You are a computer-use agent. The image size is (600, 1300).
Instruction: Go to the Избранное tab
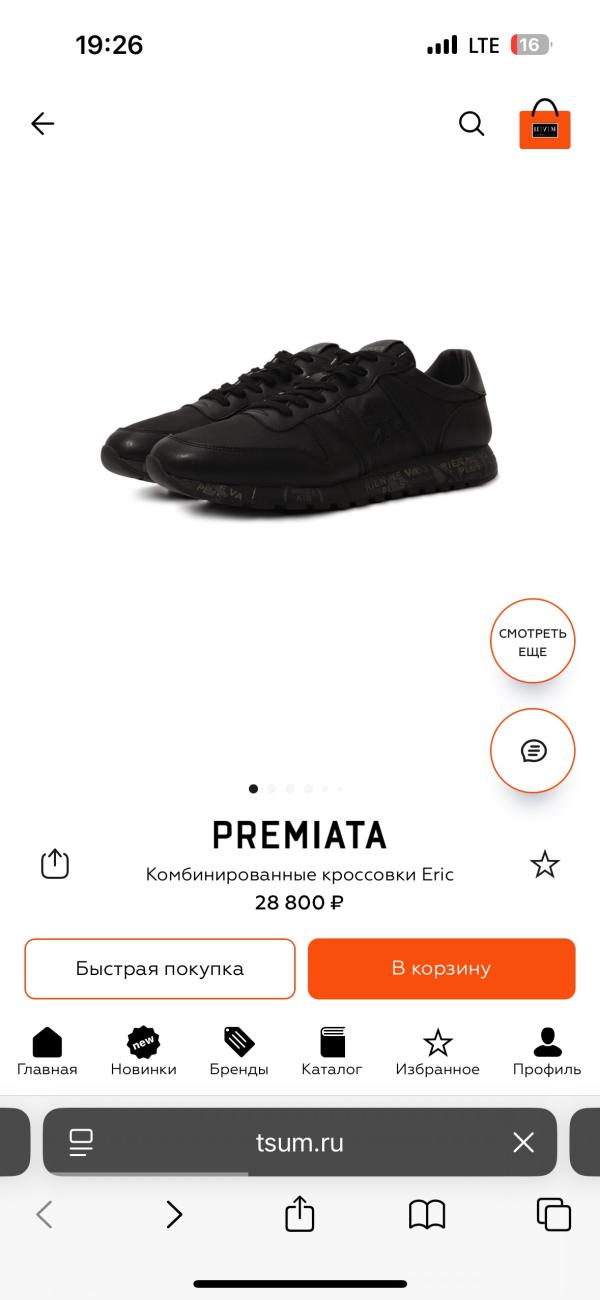click(x=438, y=1052)
